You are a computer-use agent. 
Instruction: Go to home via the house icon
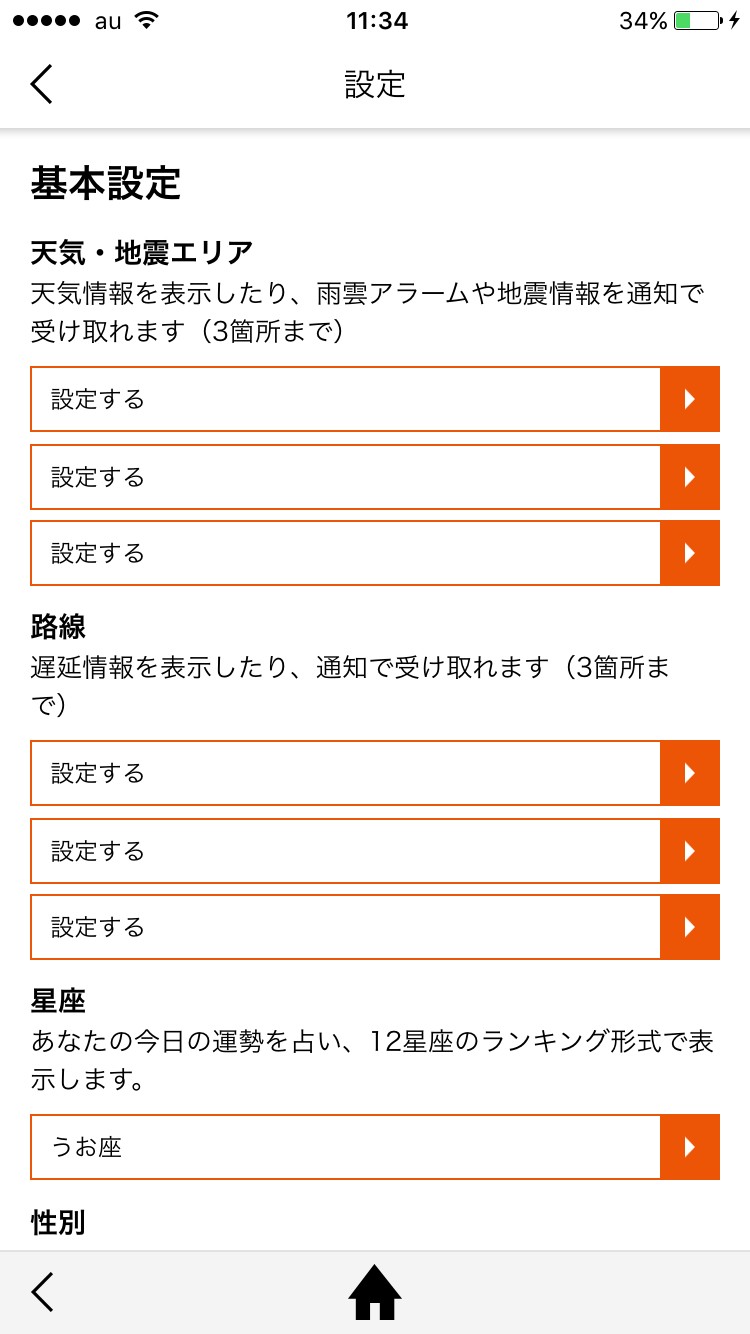tap(375, 1292)
